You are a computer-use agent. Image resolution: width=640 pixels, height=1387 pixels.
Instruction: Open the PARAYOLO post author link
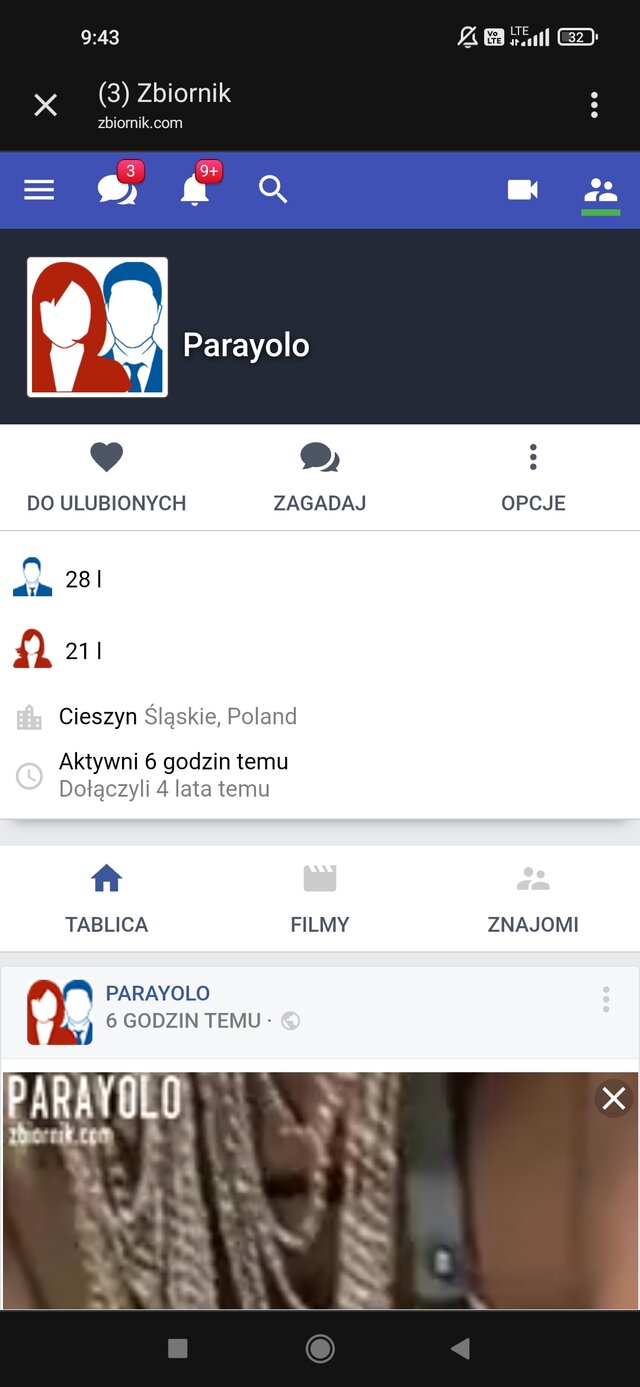coord(158,993)
